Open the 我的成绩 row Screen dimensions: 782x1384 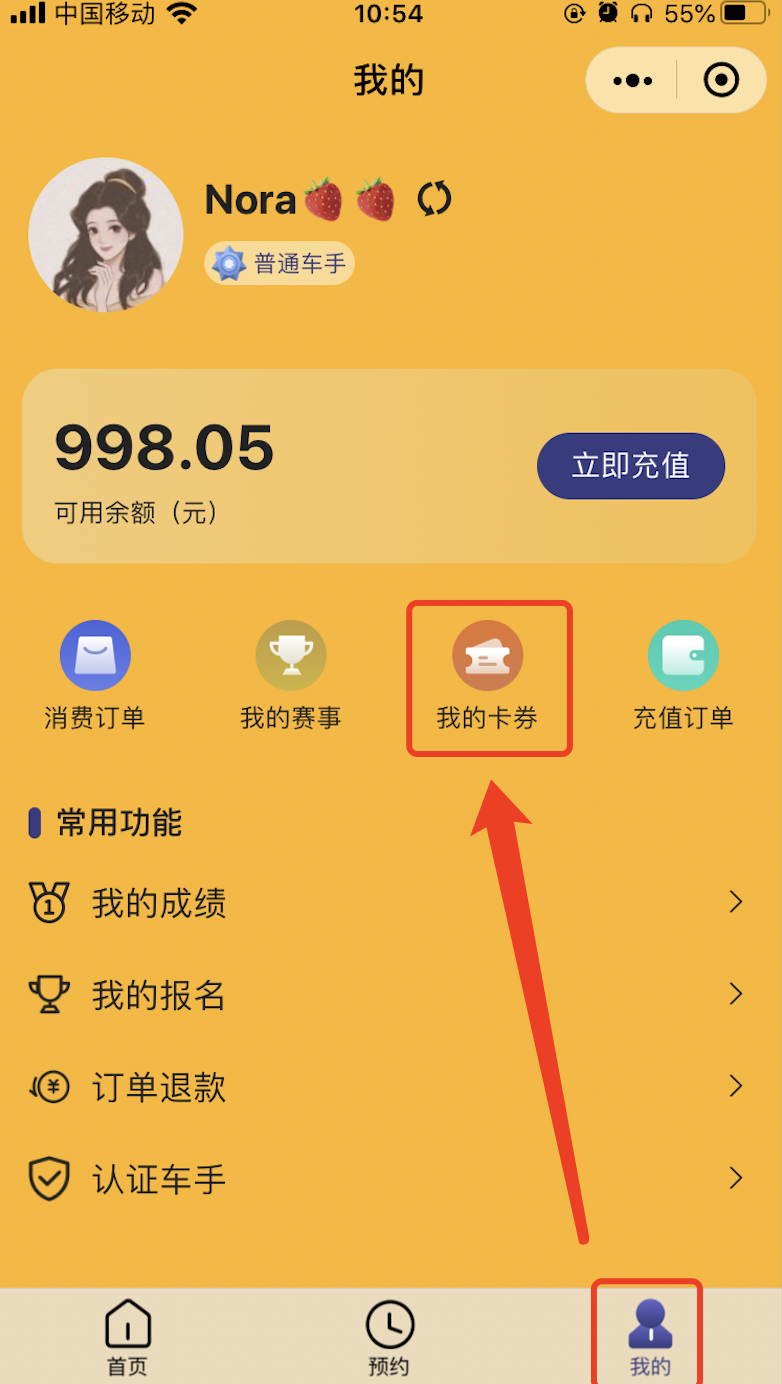click(x=388, y=903)
